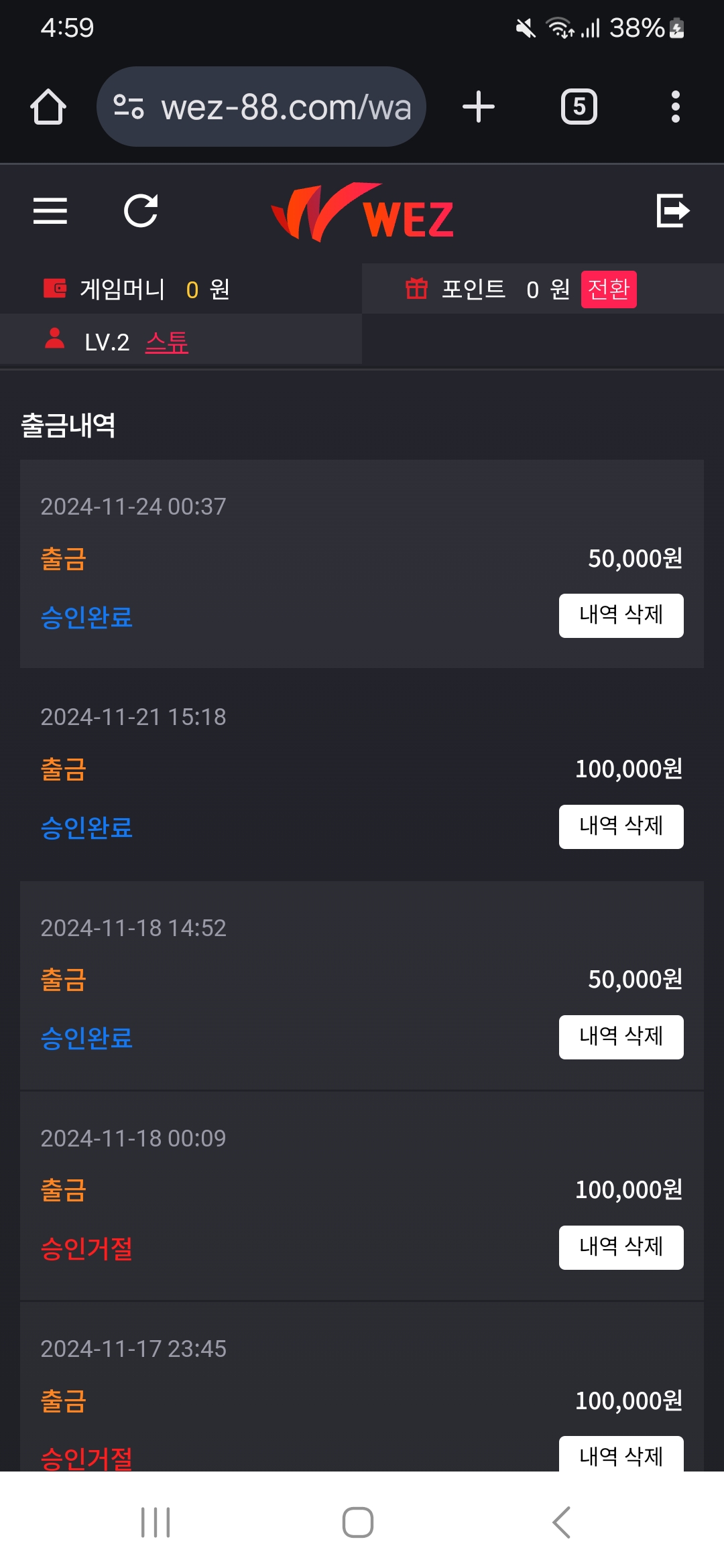The height and width of the screenshot is (1568, 724).
Task: Open a new browser tab
Action: 479,107
